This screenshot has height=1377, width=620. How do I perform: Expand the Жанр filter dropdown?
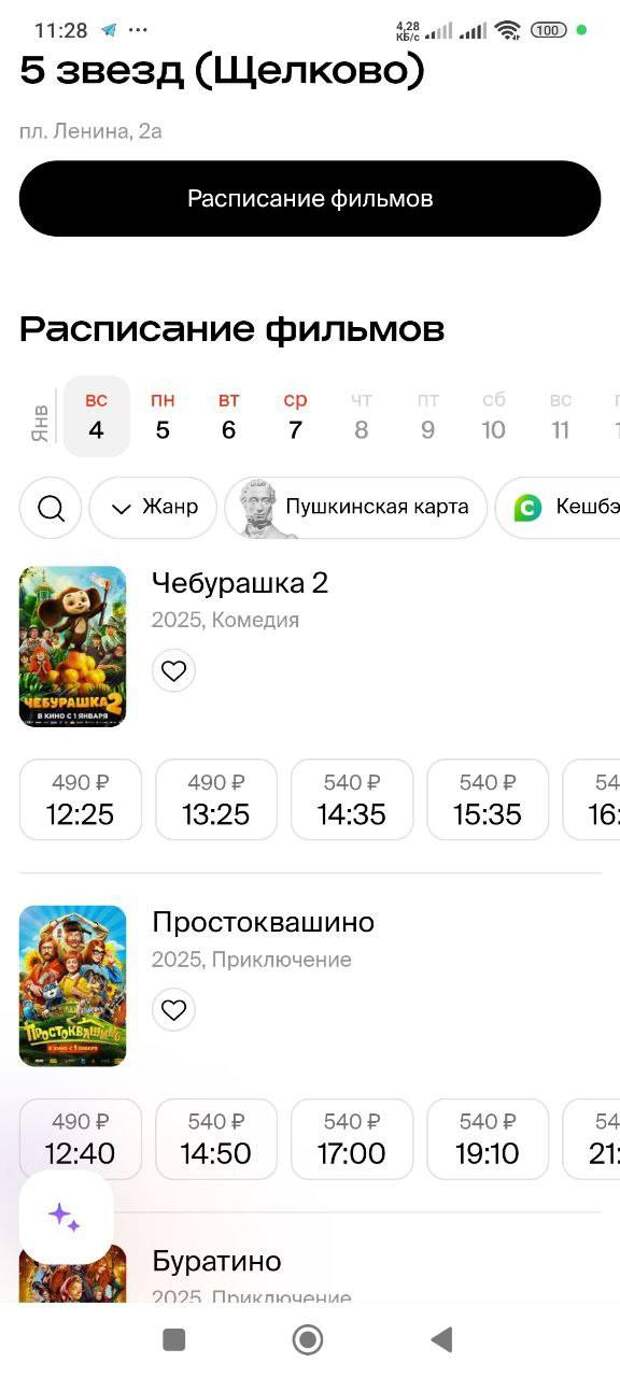(154, 508)
